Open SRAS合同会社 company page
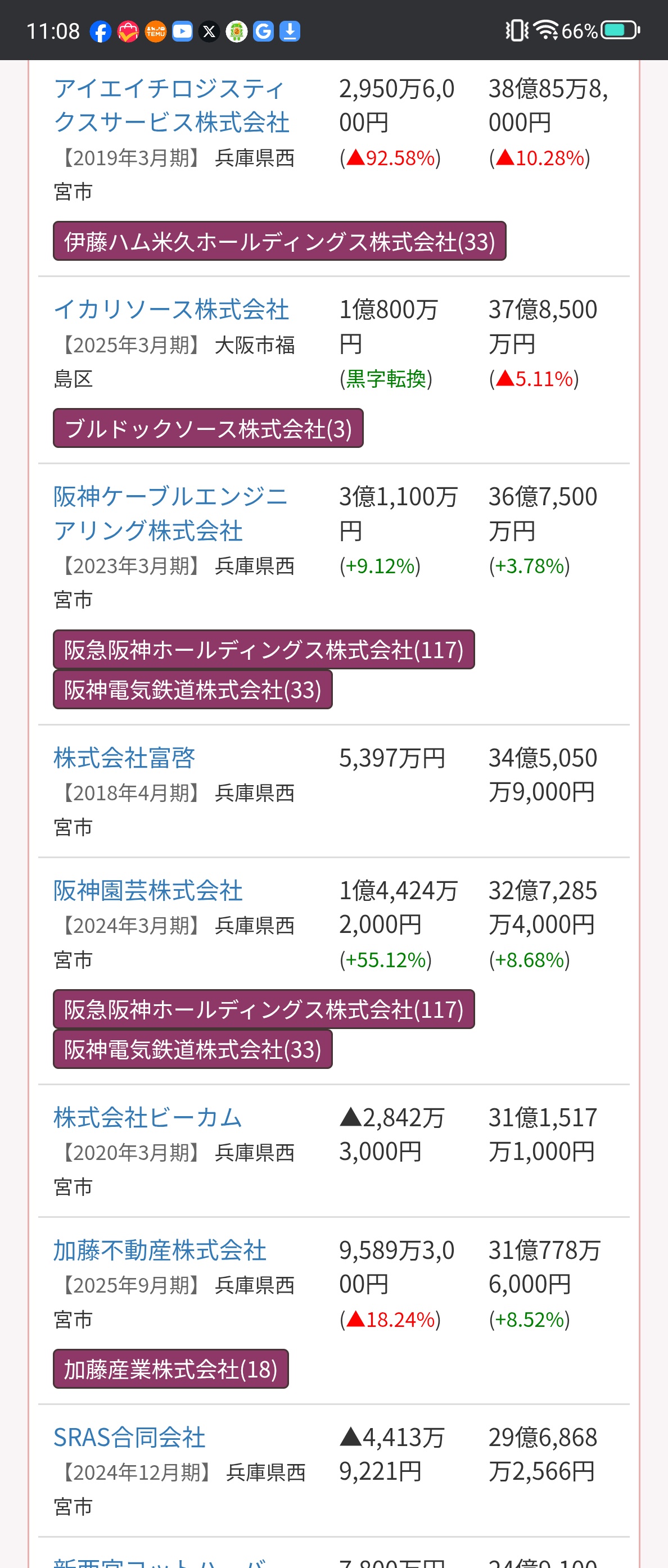 (129, 1437)
